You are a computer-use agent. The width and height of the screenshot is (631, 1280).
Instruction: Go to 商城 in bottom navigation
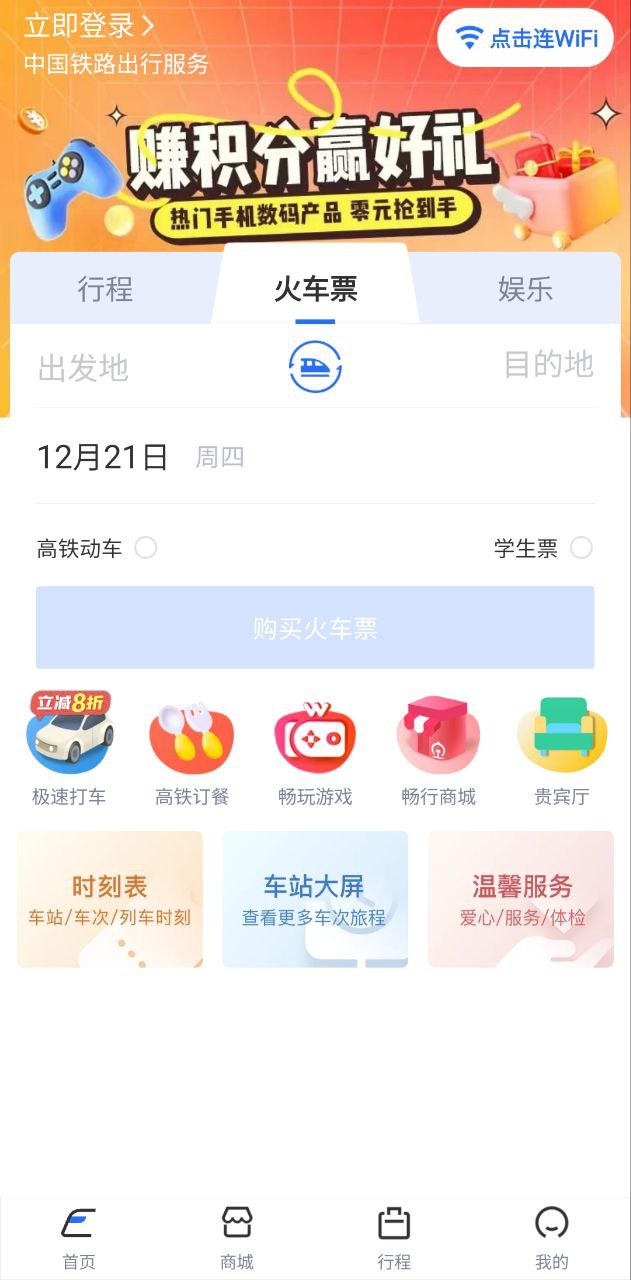237,1237
